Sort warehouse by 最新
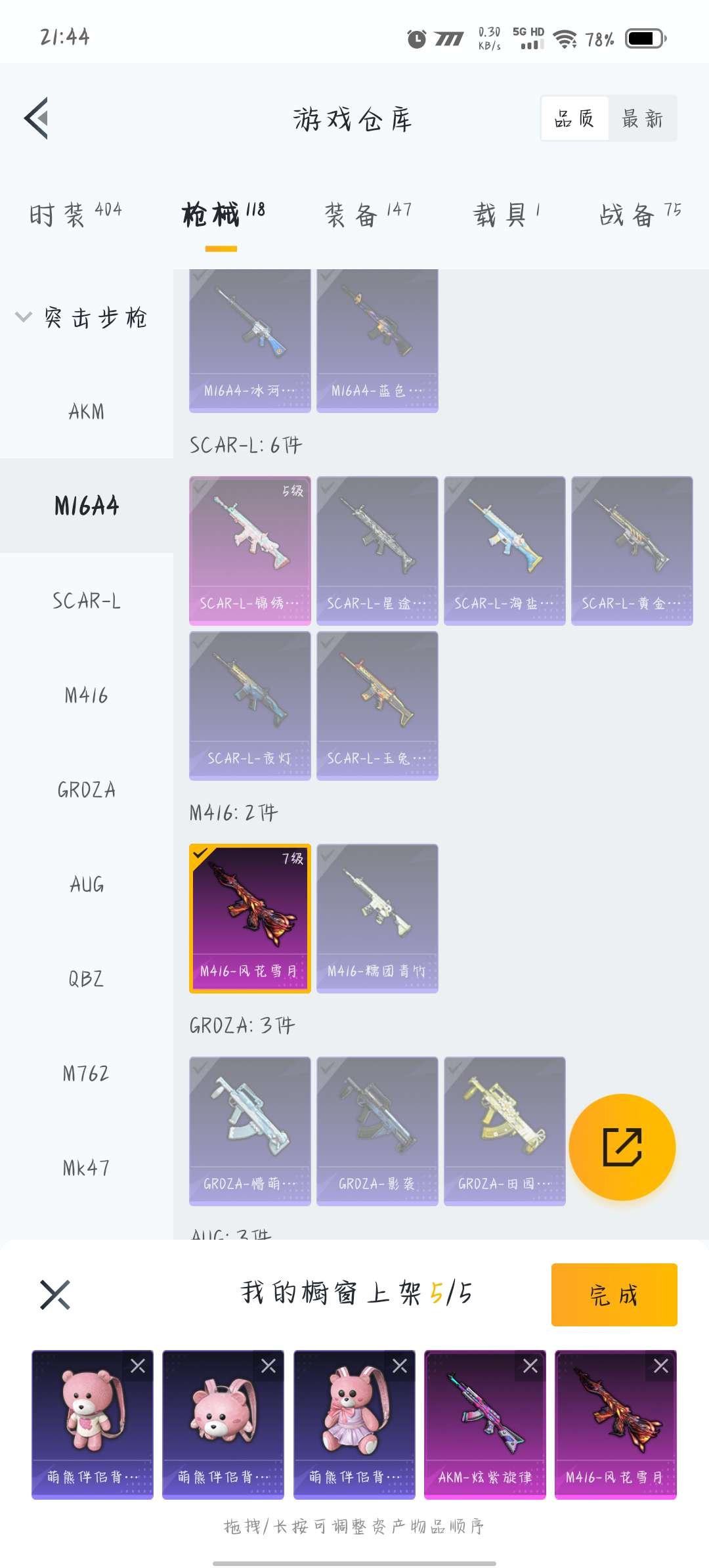Screen dimensions: 709x1568 coord(642,118)
